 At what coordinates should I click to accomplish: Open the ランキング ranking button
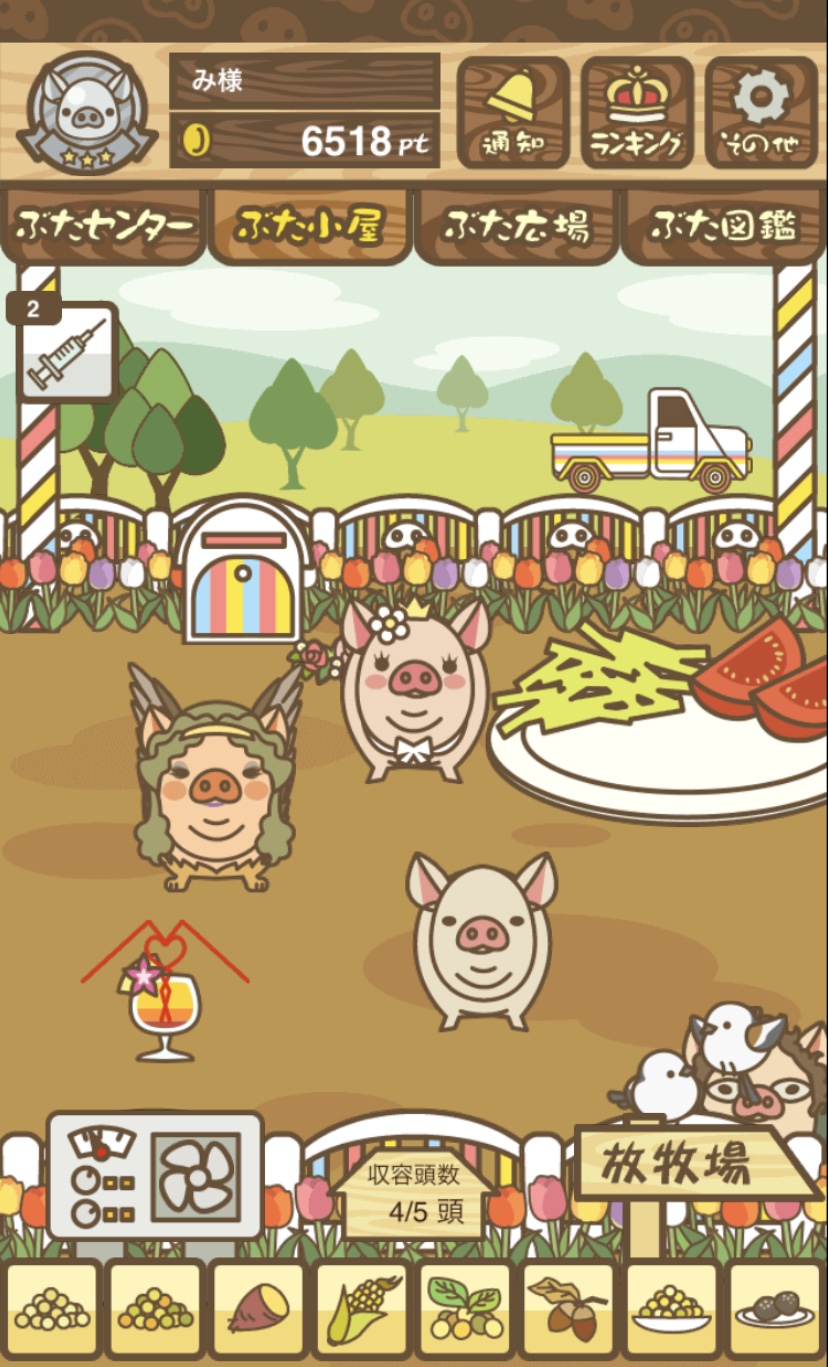coord(637,112)
